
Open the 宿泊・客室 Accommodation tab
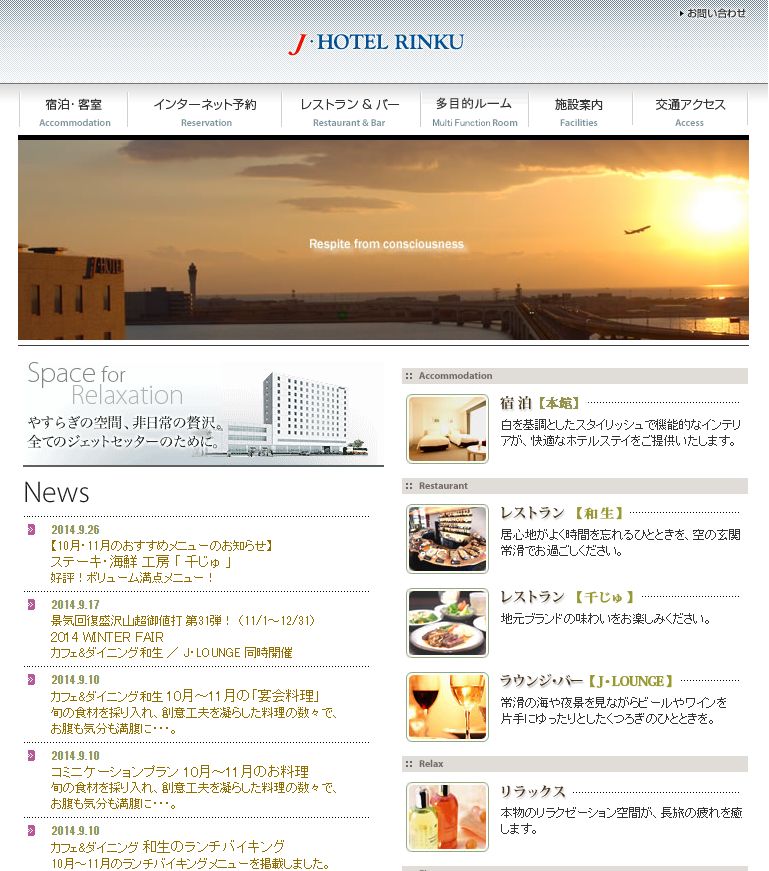74,110
